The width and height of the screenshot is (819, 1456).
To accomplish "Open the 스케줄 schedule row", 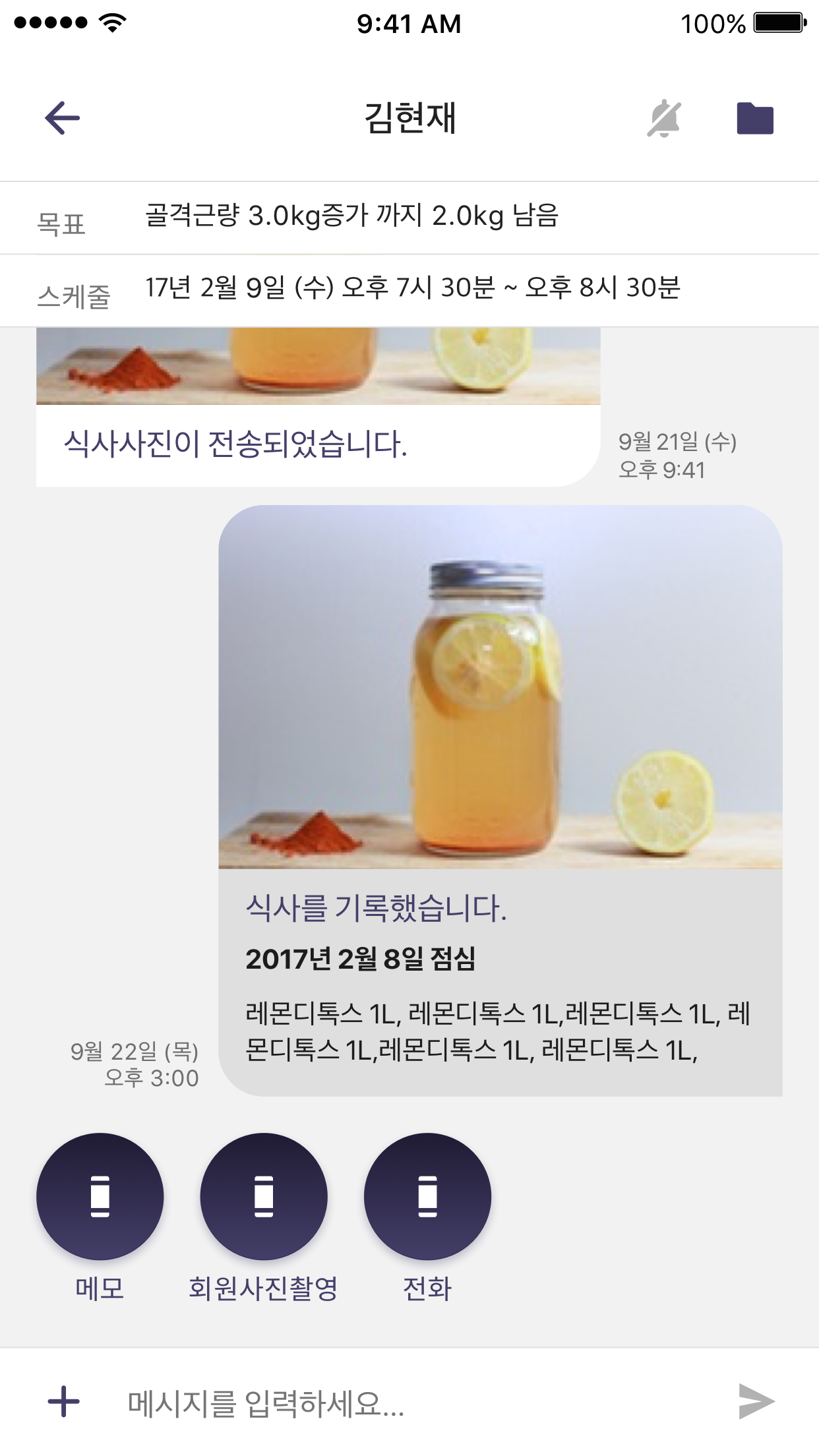I will [x=409, y=290].
